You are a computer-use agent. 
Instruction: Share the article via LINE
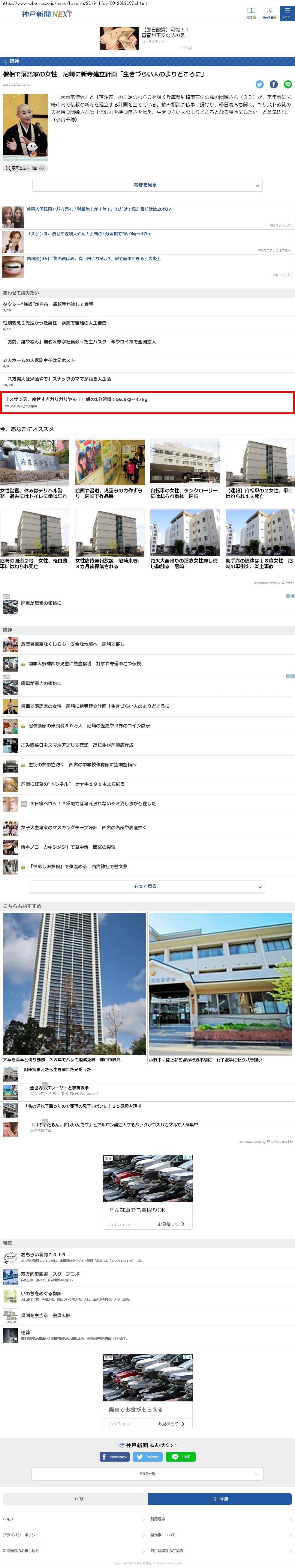pyautogui.click(x=288, y=85)
